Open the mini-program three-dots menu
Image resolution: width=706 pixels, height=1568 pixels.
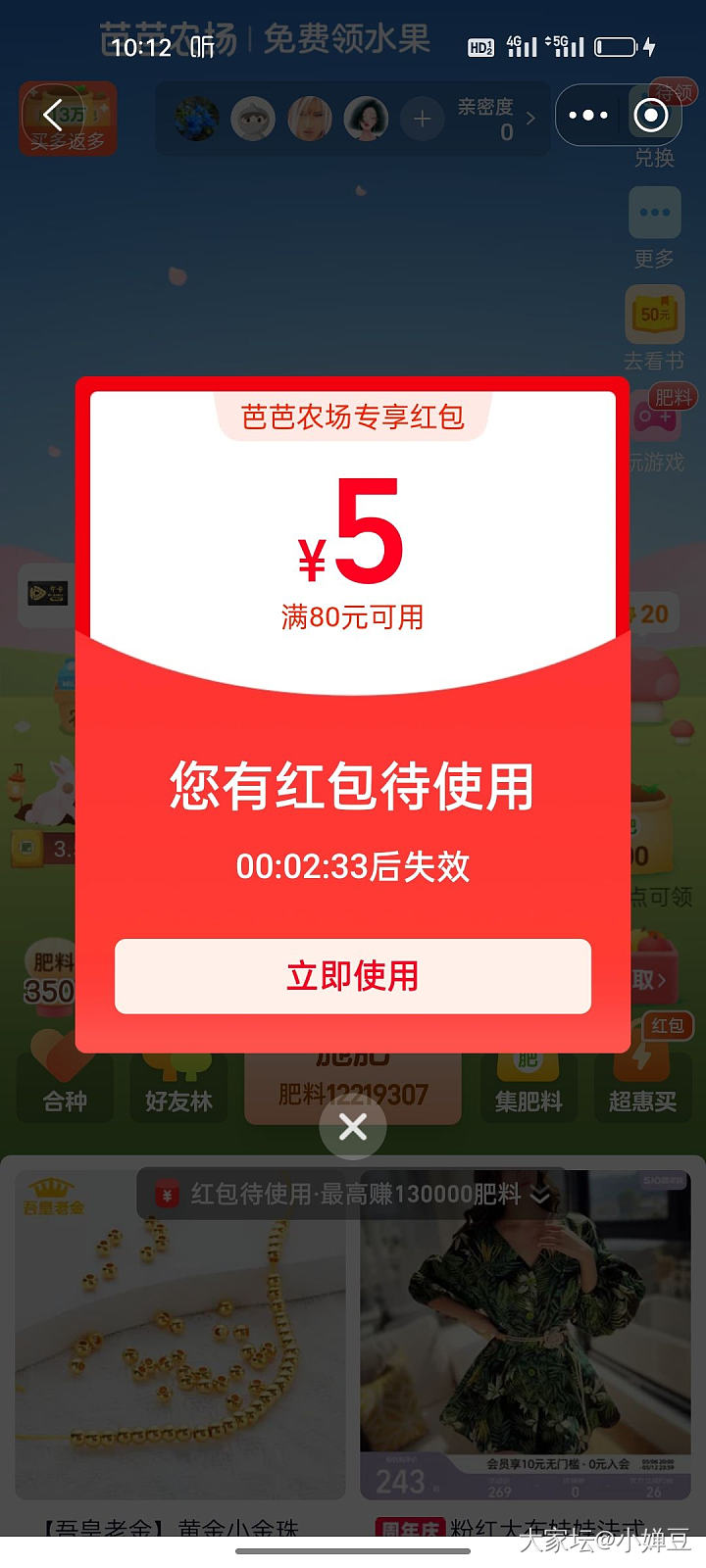click(588, 116)
